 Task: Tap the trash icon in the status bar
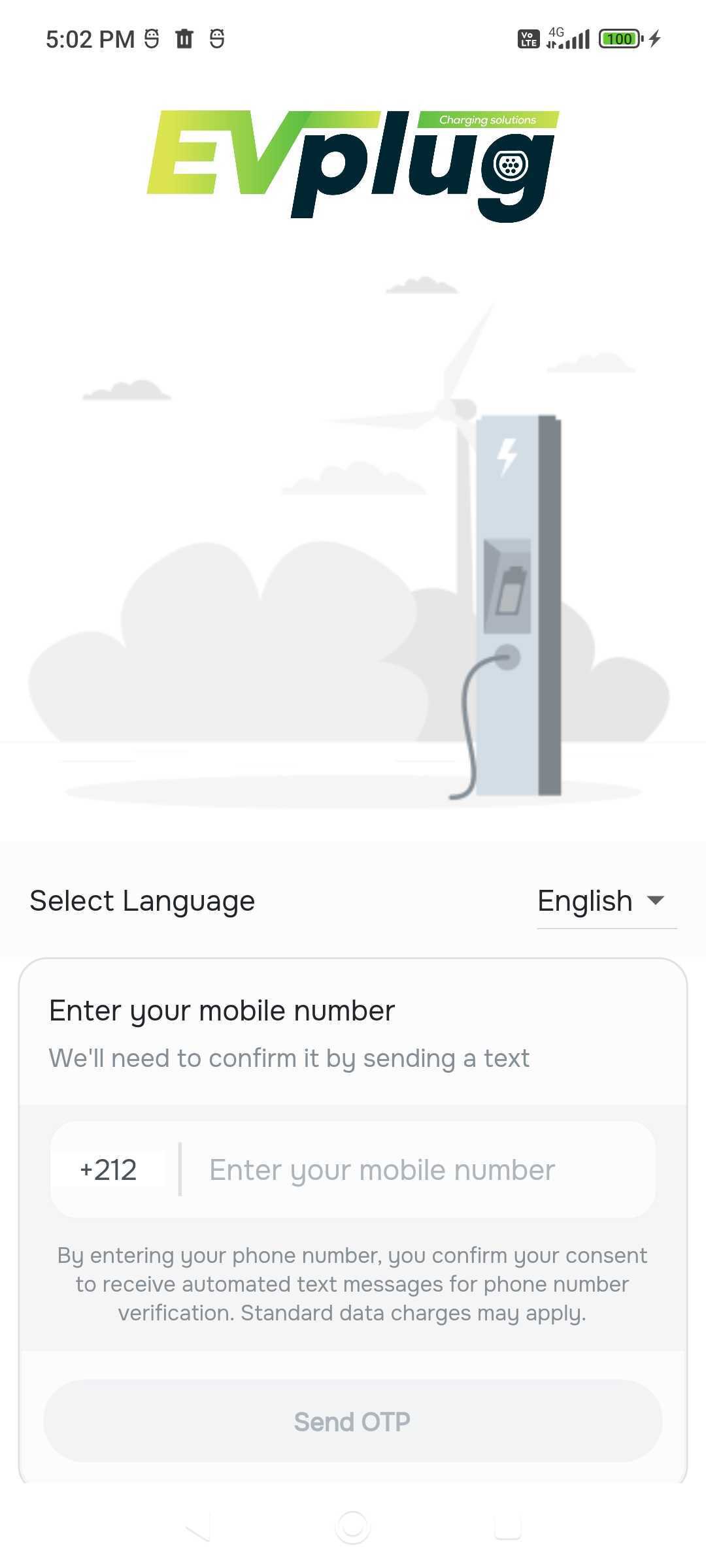coord(185,39)
